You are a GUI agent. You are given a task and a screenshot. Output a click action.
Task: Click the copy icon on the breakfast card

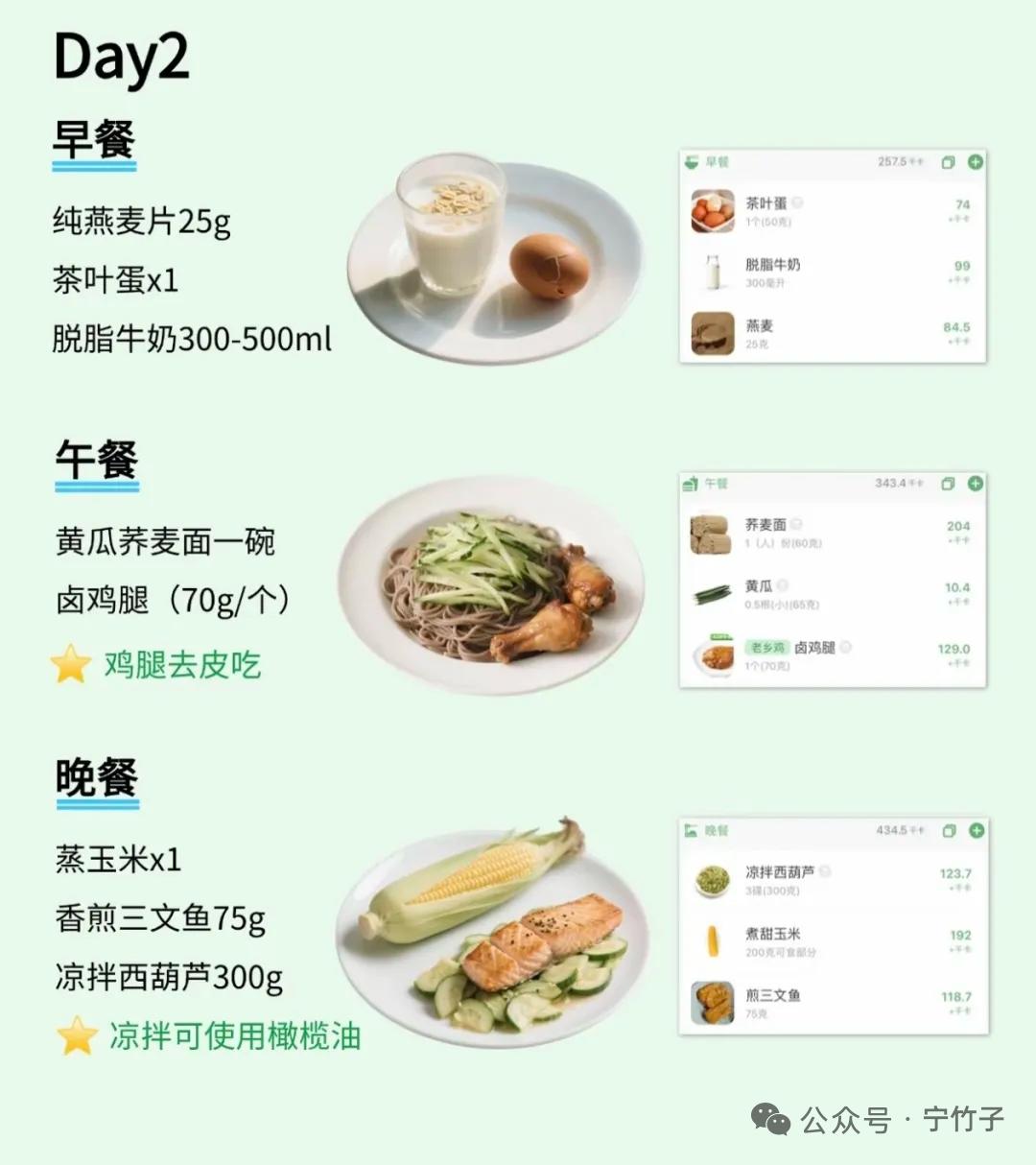pyautogui.click(x=947, y=161)
